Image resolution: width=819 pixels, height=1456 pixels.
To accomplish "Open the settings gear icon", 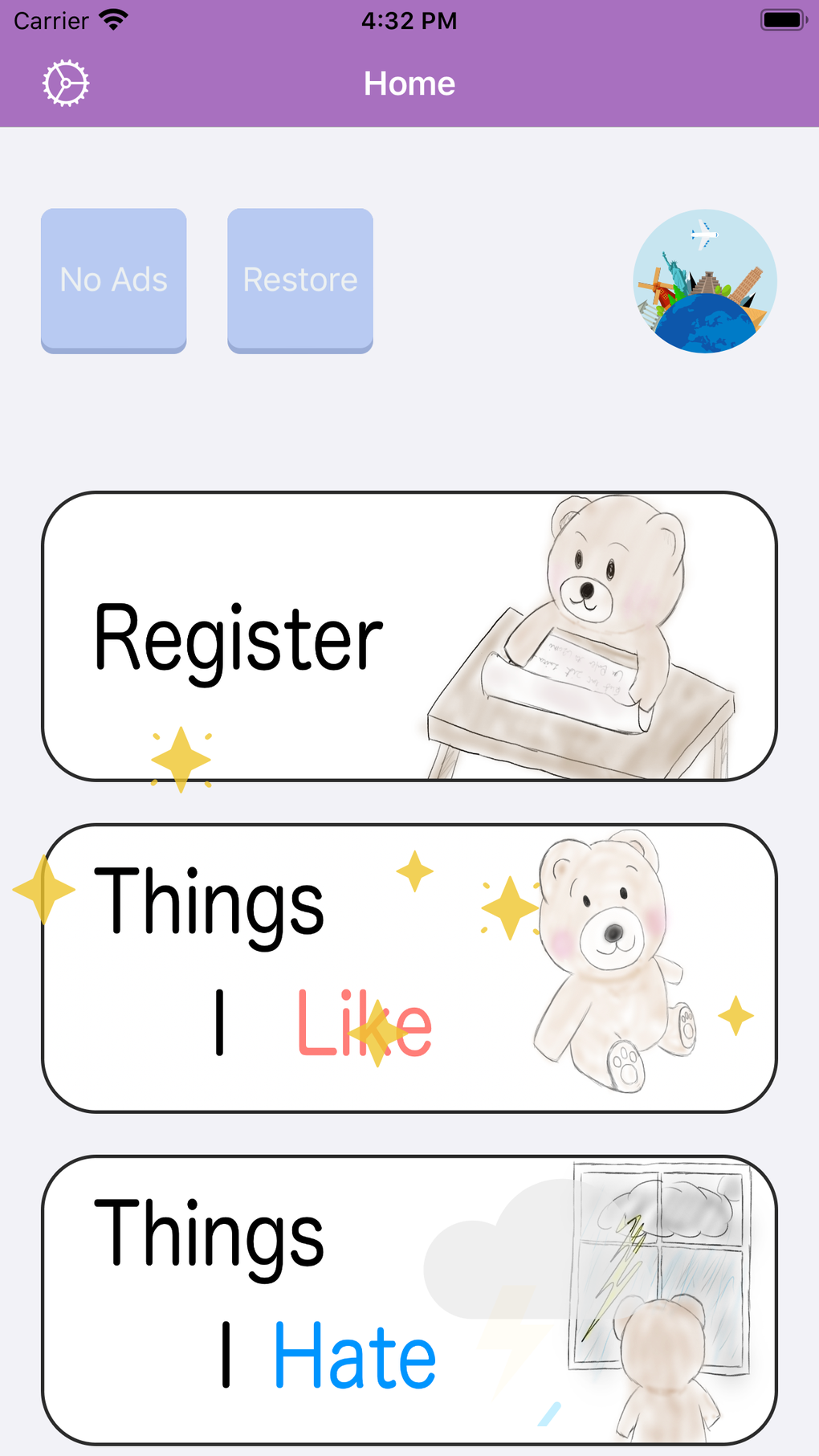I will click(x=63, y=81).
